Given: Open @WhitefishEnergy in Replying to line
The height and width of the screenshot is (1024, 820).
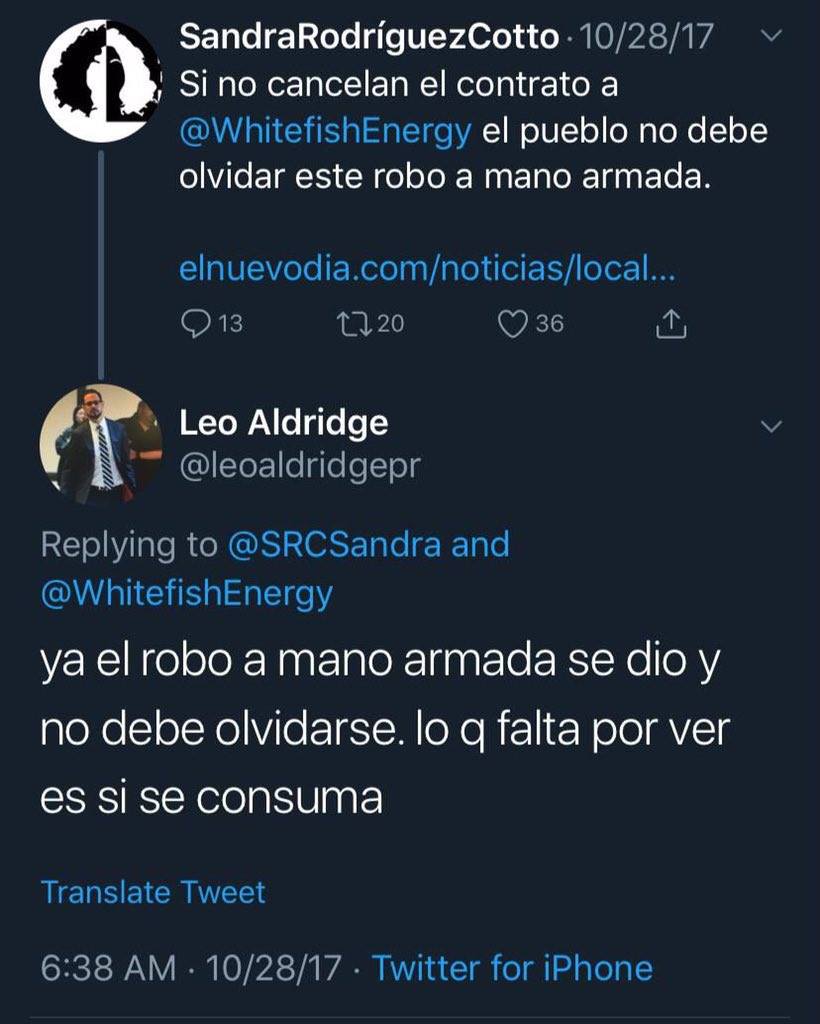Looking at the screenshot, I should tap(186, 594).
